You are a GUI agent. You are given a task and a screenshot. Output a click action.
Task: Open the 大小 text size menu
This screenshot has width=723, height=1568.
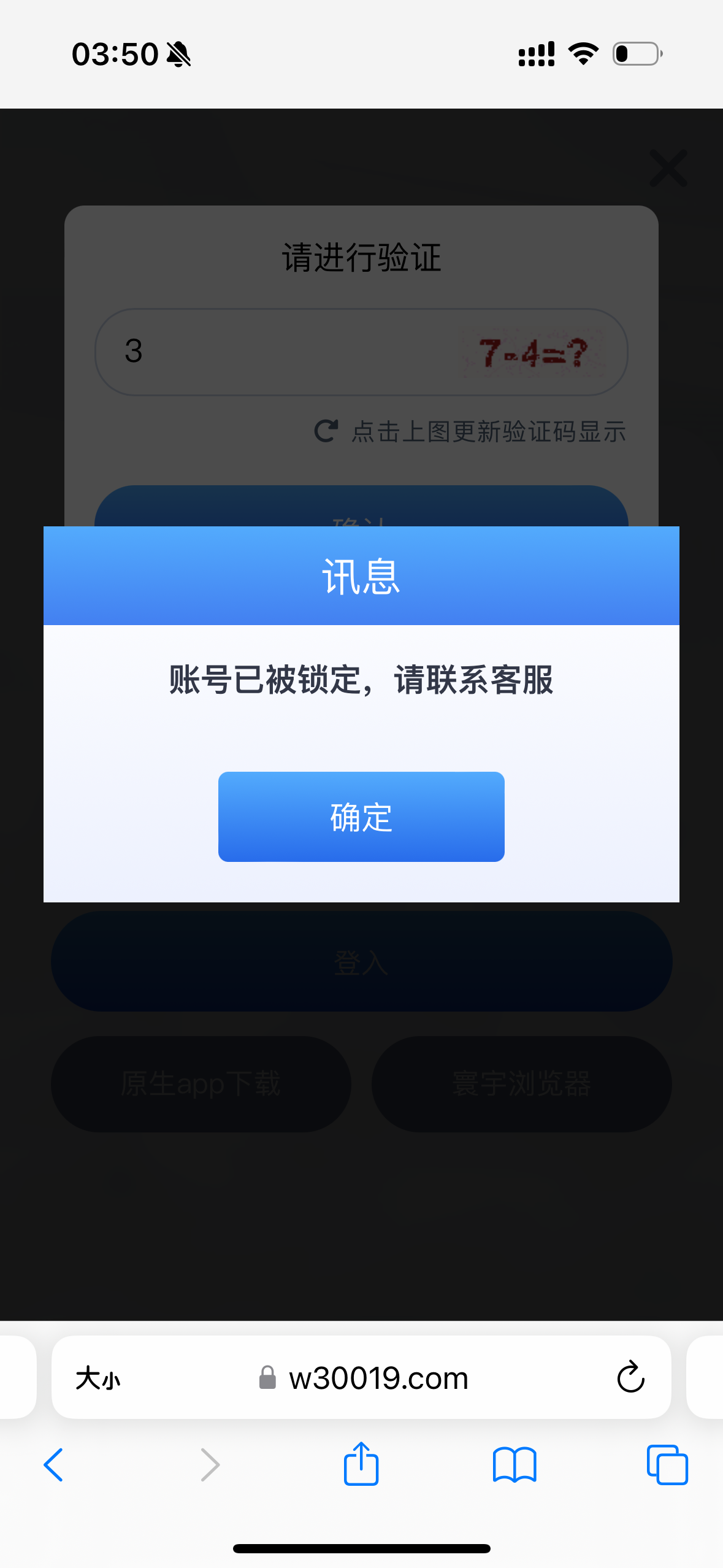(x=98, y=1378)
